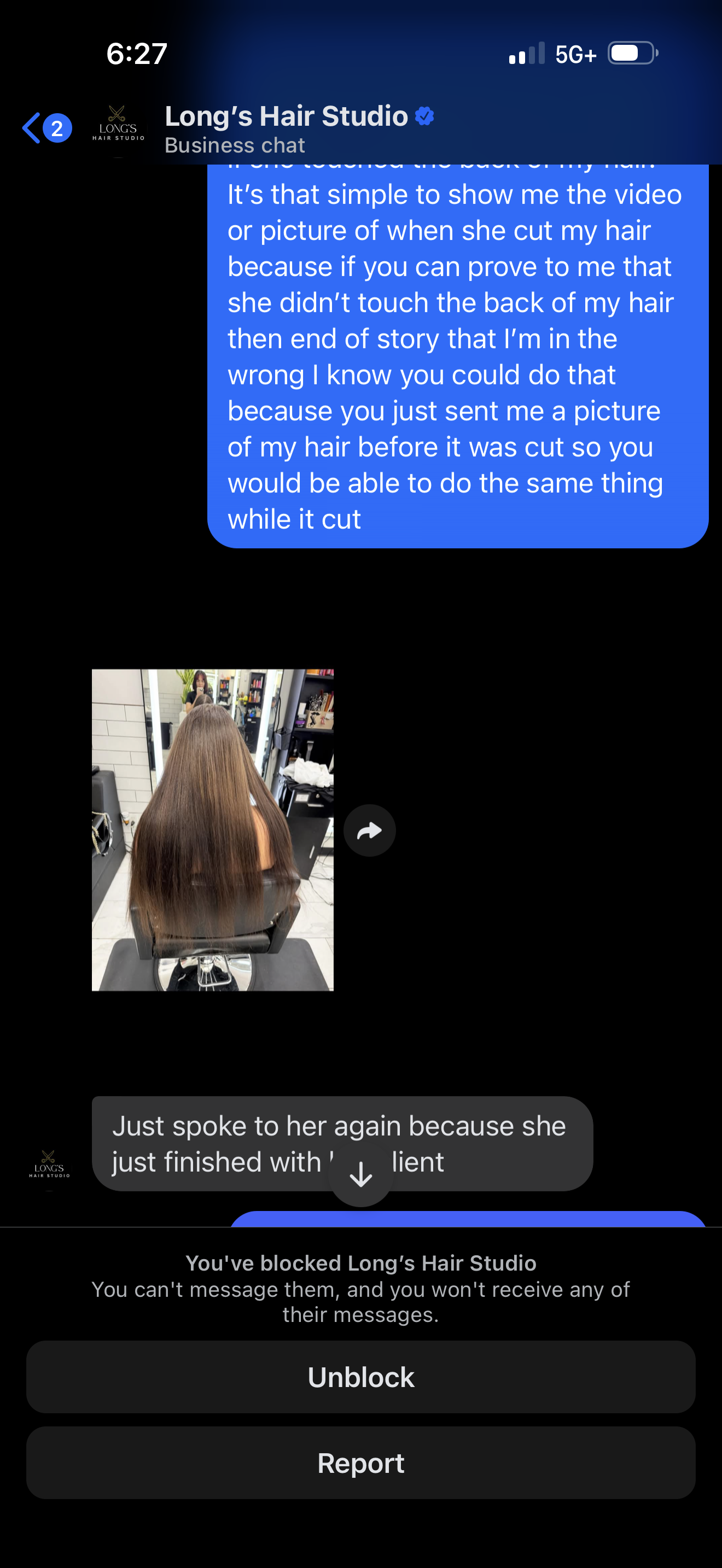Report Long's Hair Studio

point(361,1462)
